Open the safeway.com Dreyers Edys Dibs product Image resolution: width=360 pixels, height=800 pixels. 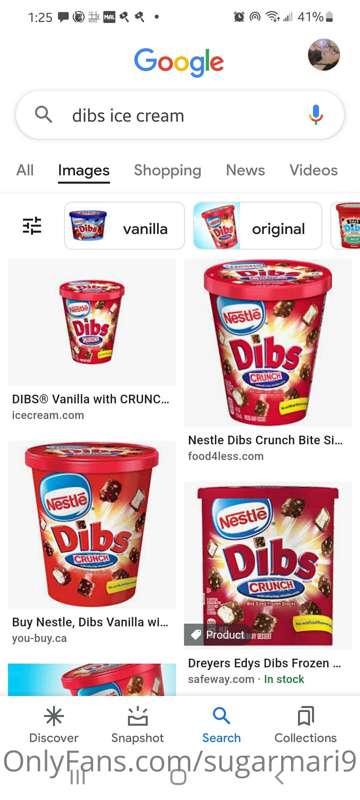pos(268,584)
